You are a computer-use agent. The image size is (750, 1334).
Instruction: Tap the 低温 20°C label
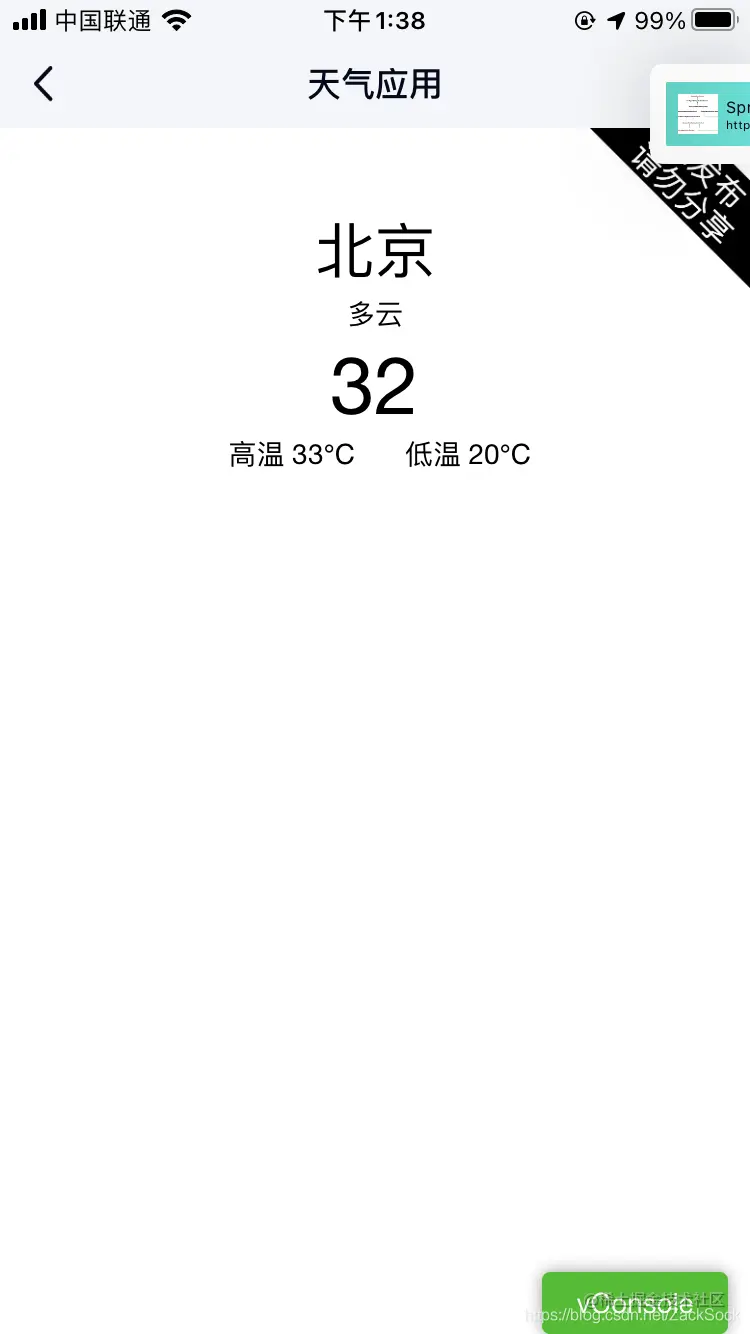(467, 454)
